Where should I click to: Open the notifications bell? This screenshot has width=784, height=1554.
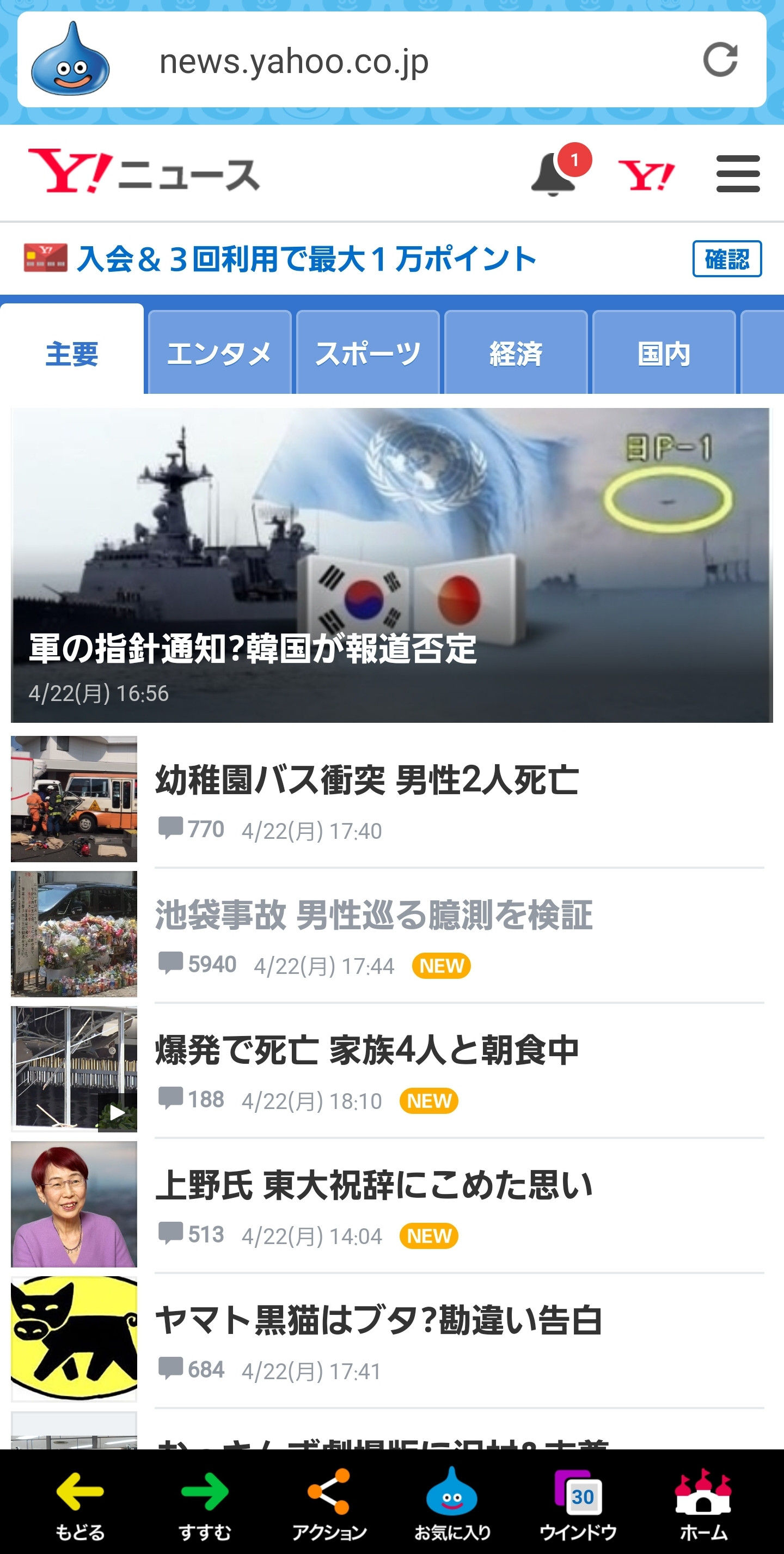pyautogui.click(x=554, y=174)
